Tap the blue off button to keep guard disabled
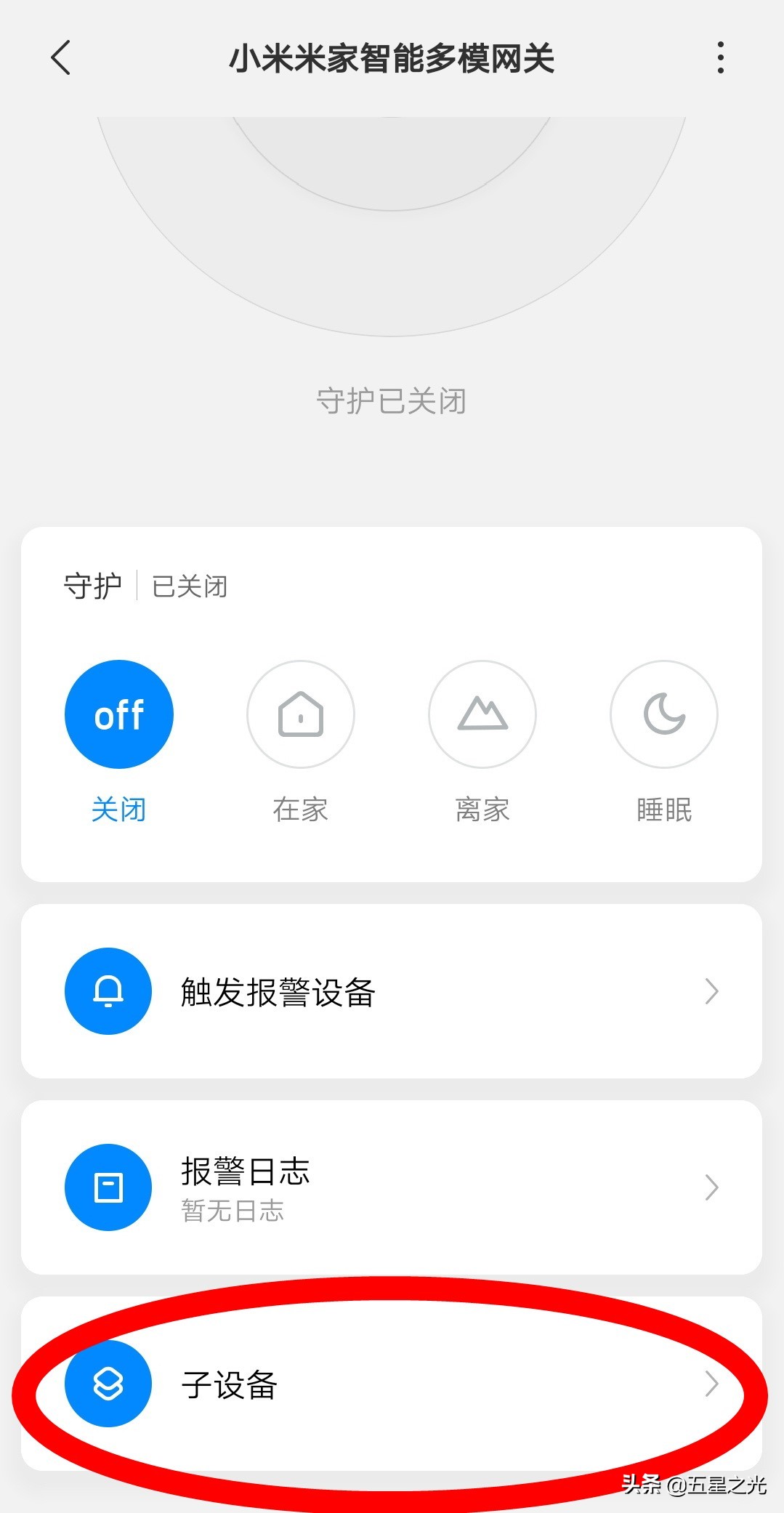The height and width of the screenshot is (1513, 784). tap(118, 714)
